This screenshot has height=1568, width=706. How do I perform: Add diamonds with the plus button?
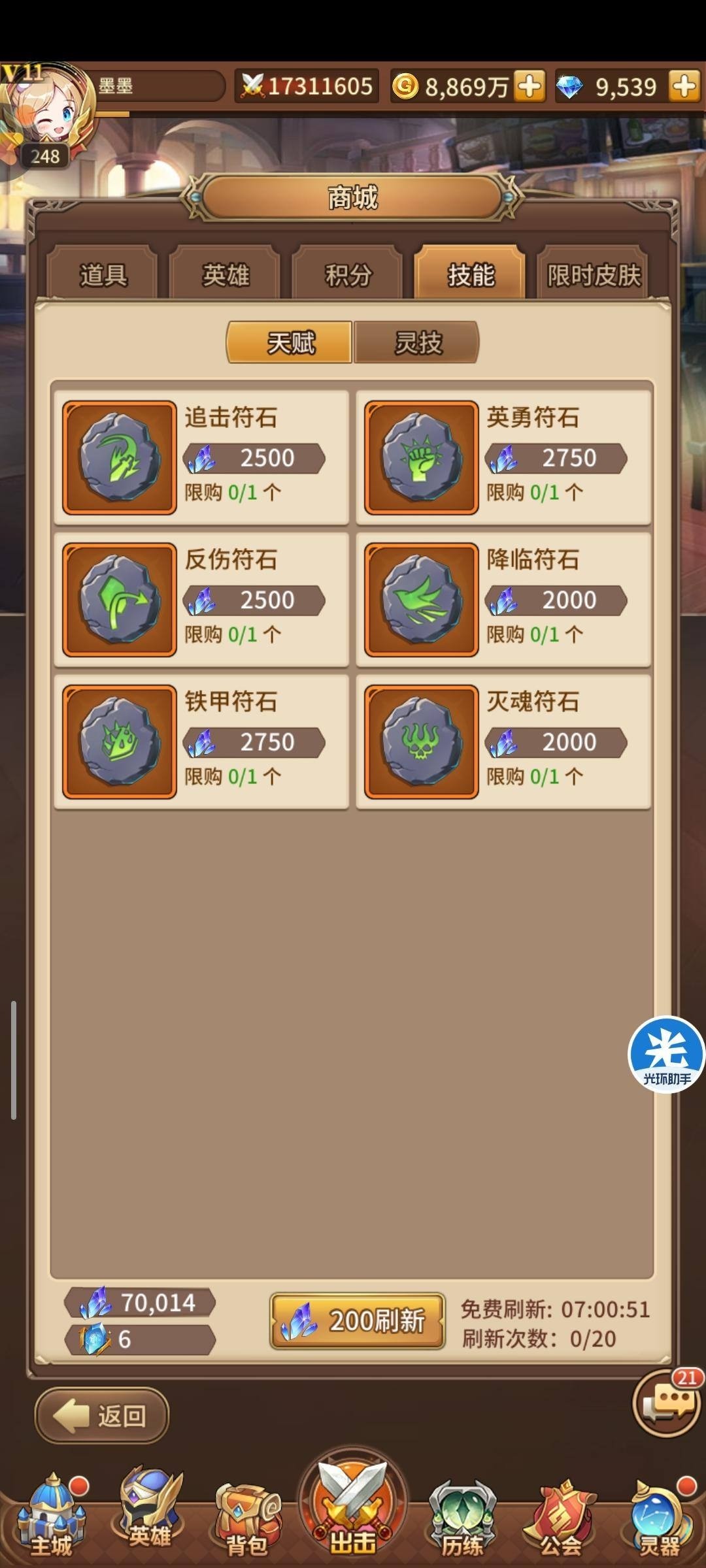(684, 86)
